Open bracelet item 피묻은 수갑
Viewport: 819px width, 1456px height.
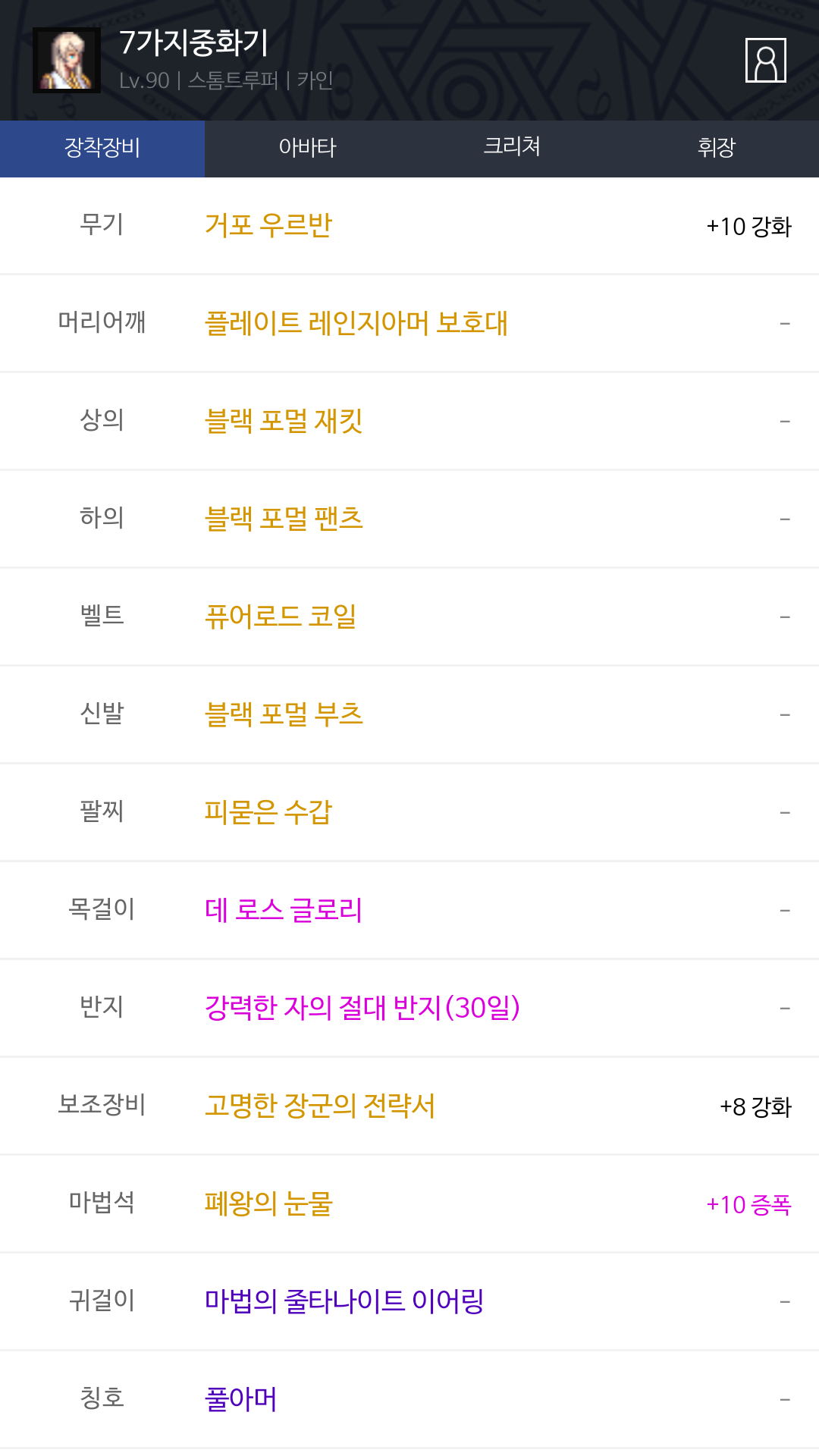coord(268,813)
